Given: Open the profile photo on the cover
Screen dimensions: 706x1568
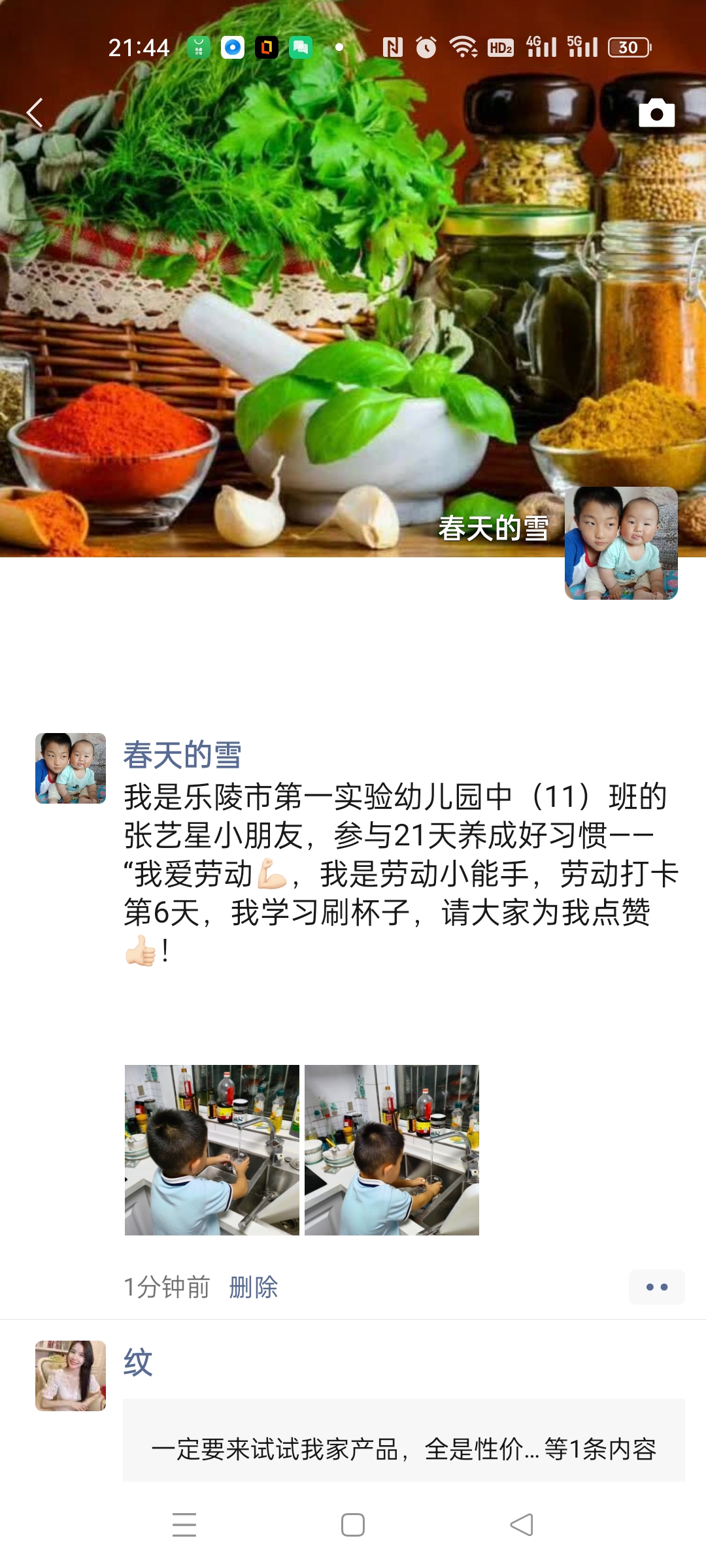Looking at the screenshot, I should (x=620, y=542).
